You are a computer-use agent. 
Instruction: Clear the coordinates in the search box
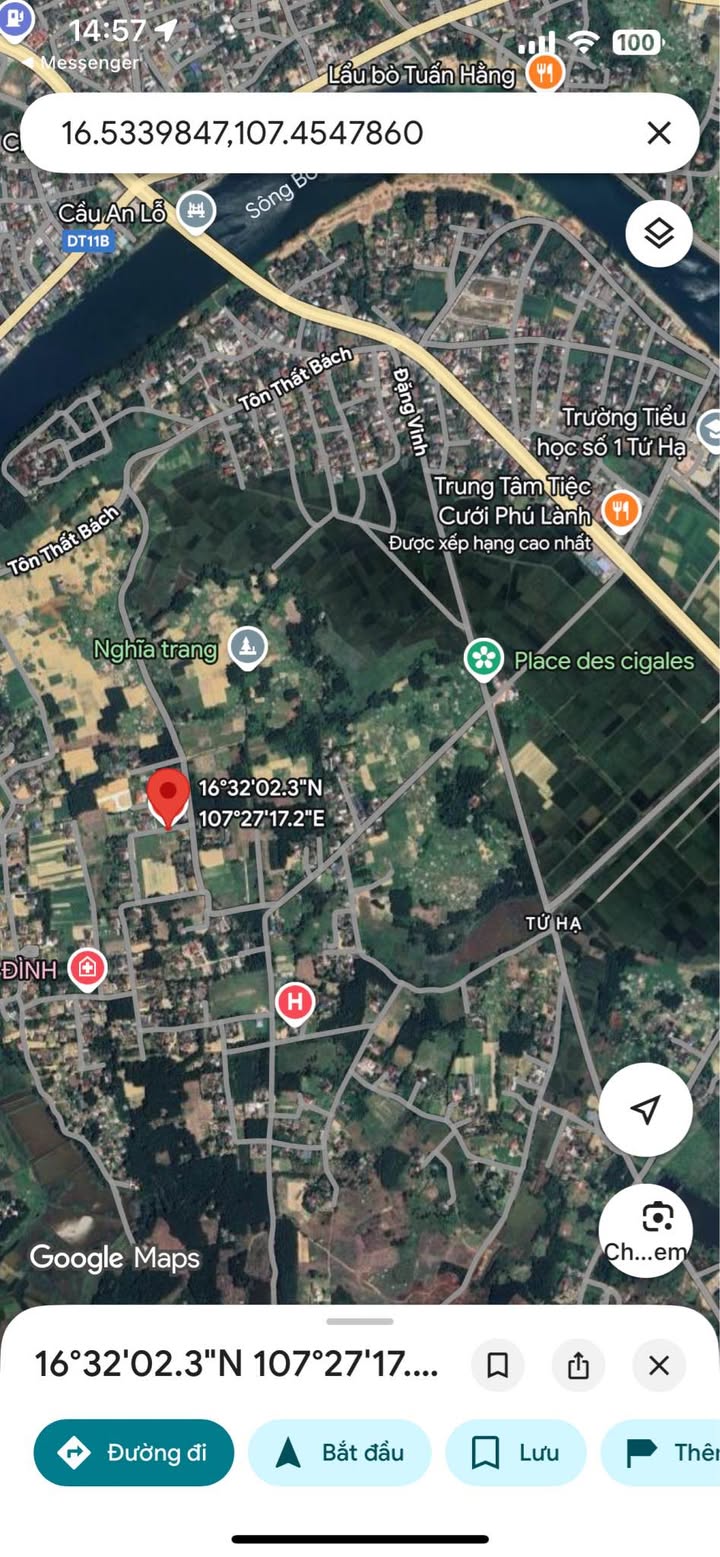pos(658,133)
